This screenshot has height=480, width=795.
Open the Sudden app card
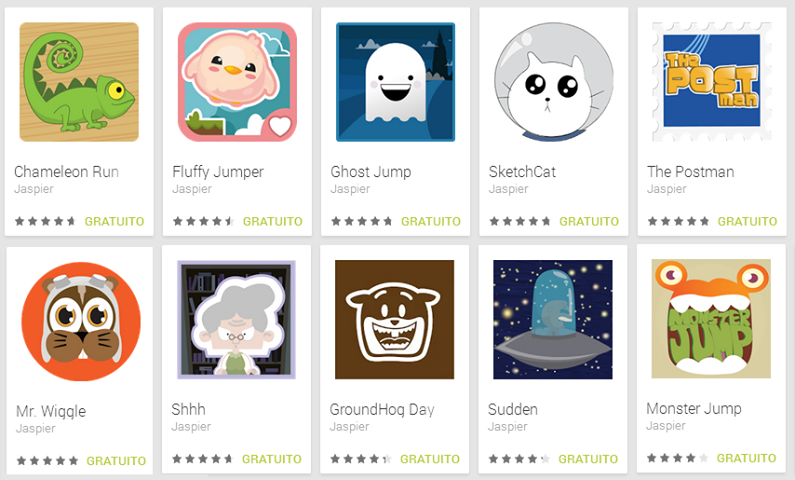[553, 320]
